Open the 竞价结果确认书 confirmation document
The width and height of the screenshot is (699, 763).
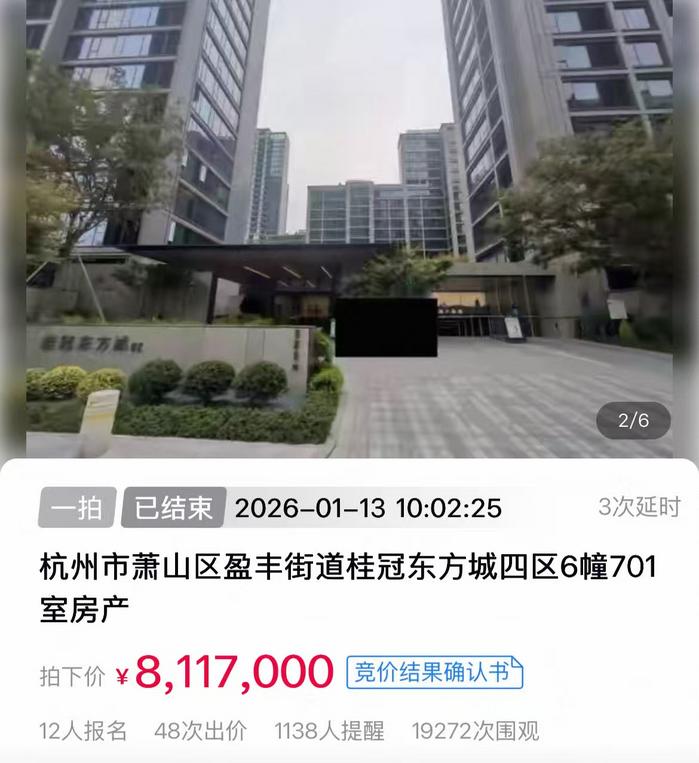[435, 673]
